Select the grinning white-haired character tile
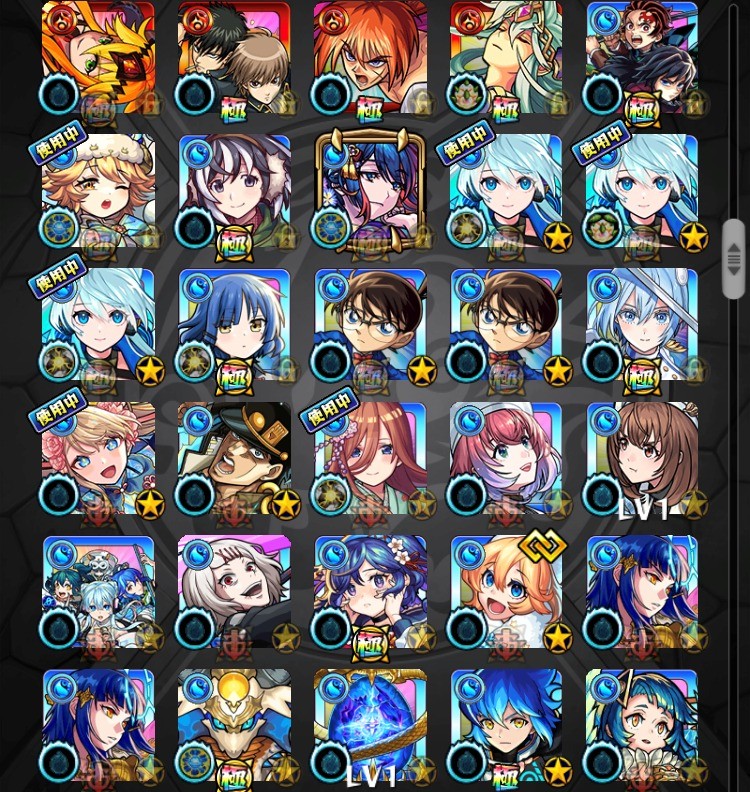The height and width of the screenshot is (792, 750). pyautogui.click(x=234, y=592)
